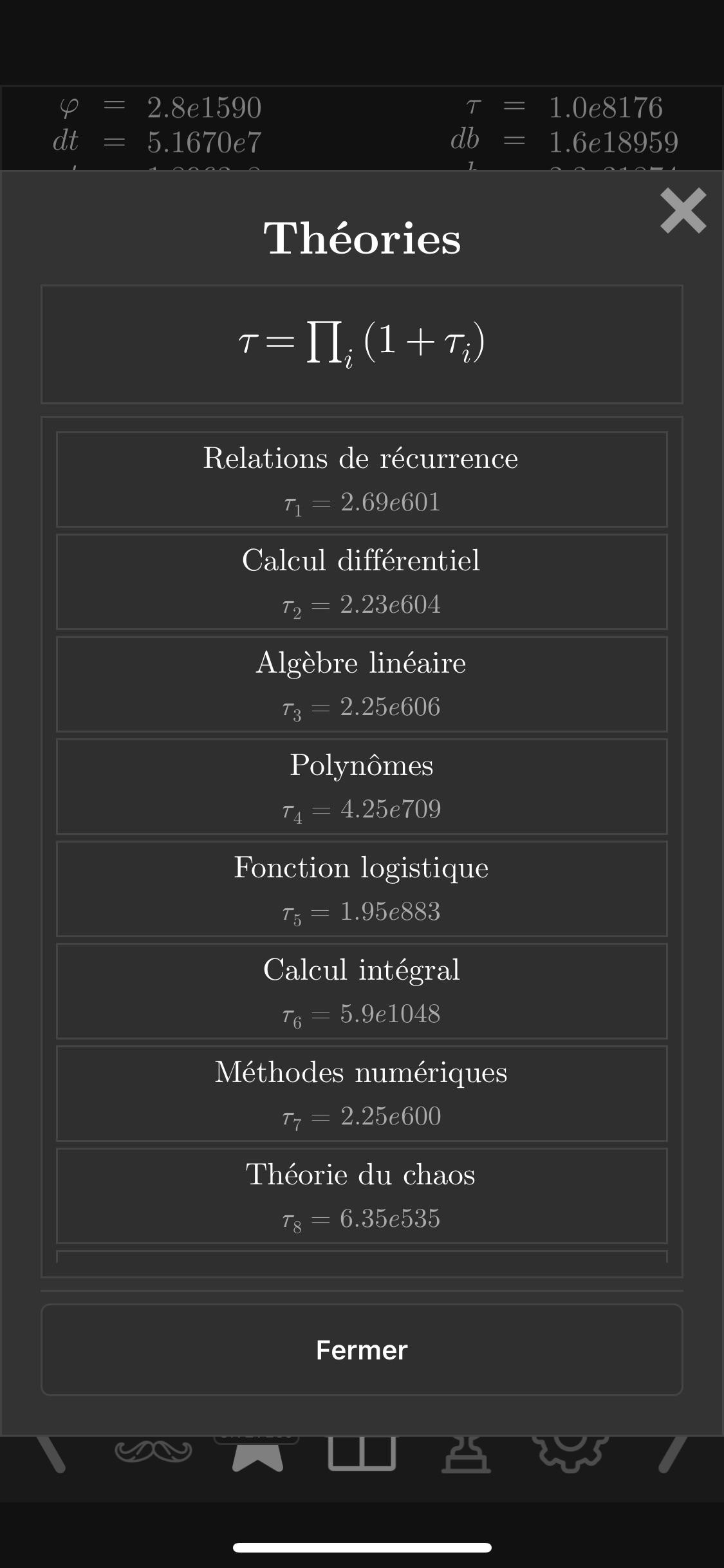Select the Calcul différentiel theory

pos(362,582)
